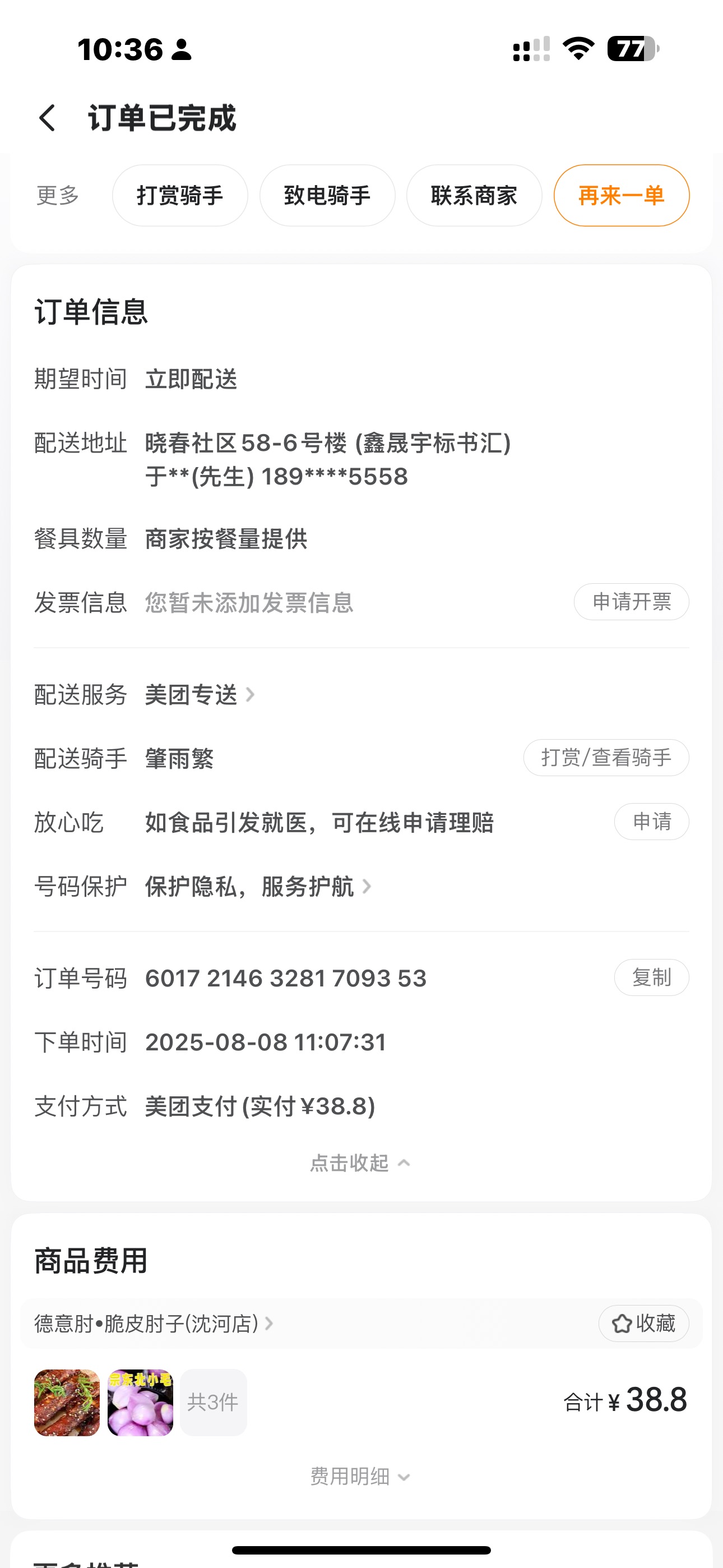Tap 打赏/查看骑手 button

[x=605, y=758]
